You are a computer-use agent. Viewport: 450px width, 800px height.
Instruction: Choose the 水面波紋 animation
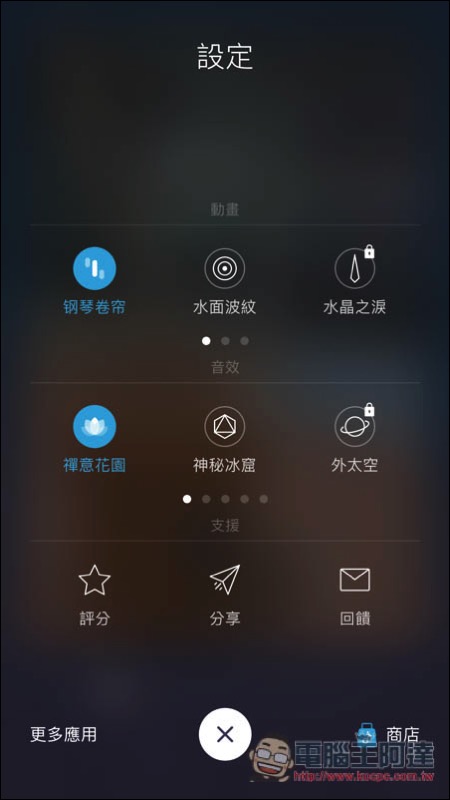pos(225,281)
